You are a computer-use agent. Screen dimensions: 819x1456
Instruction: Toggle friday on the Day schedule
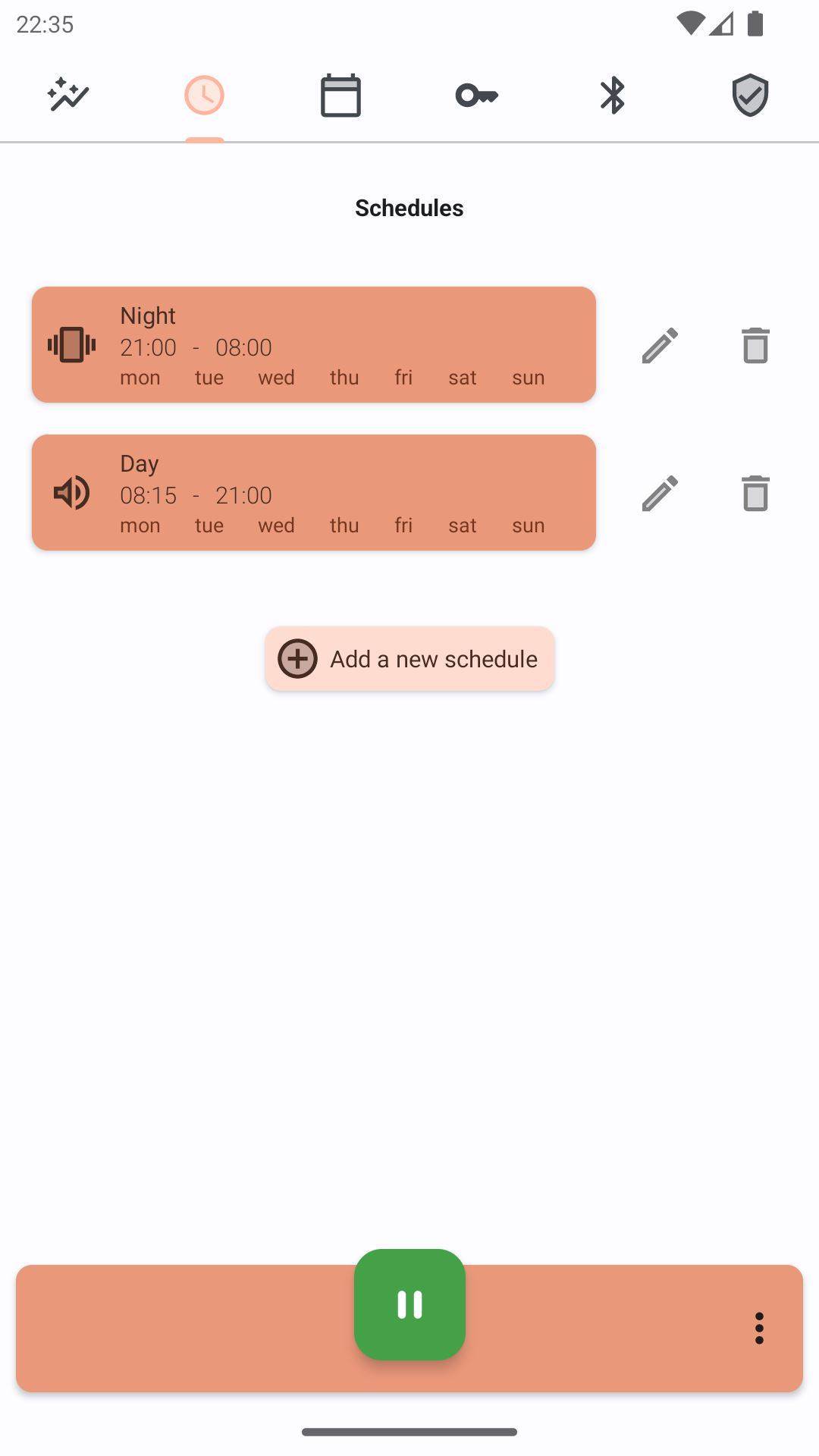[x=403, y=525]
